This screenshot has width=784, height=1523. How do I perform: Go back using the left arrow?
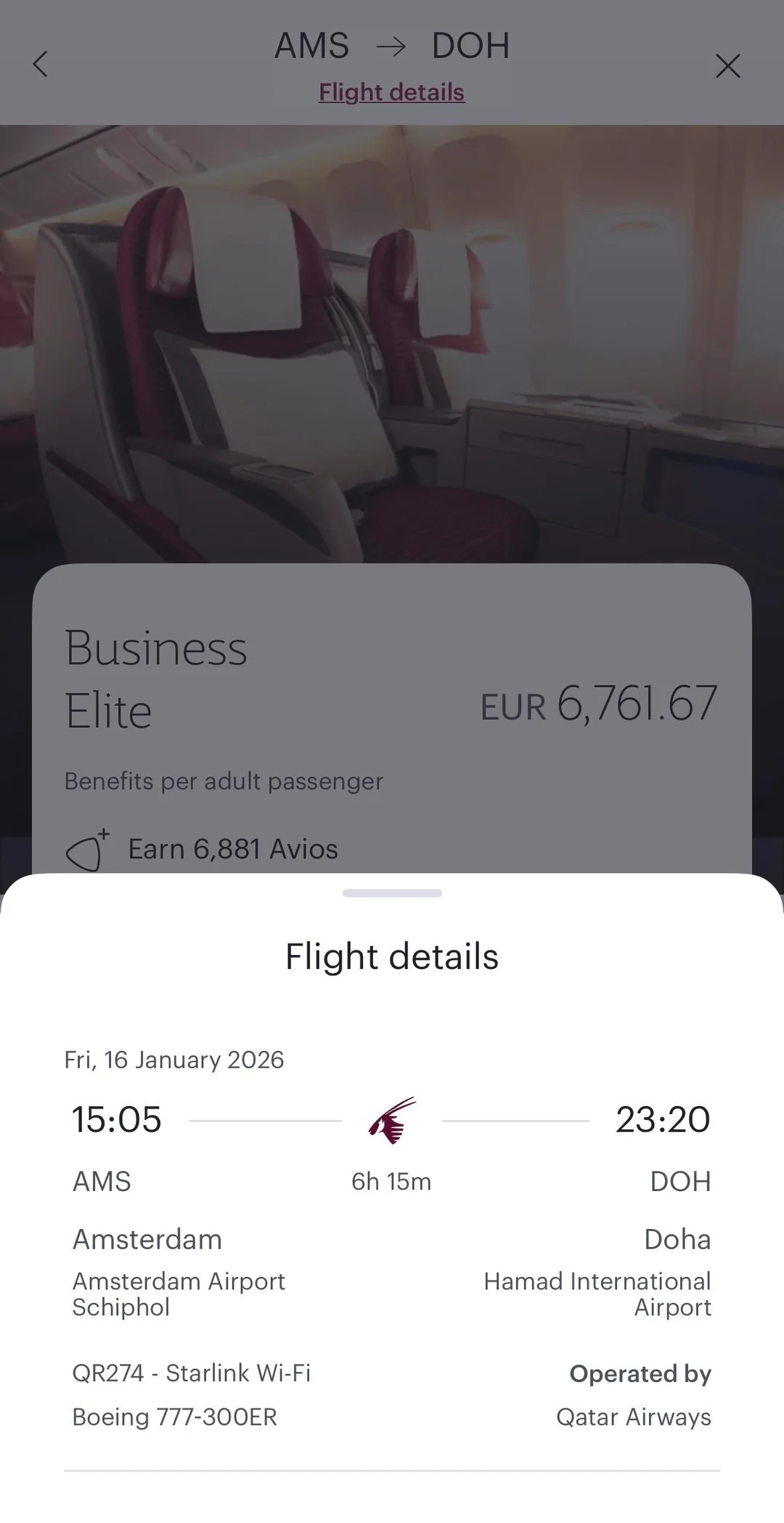tap(41, 65)
